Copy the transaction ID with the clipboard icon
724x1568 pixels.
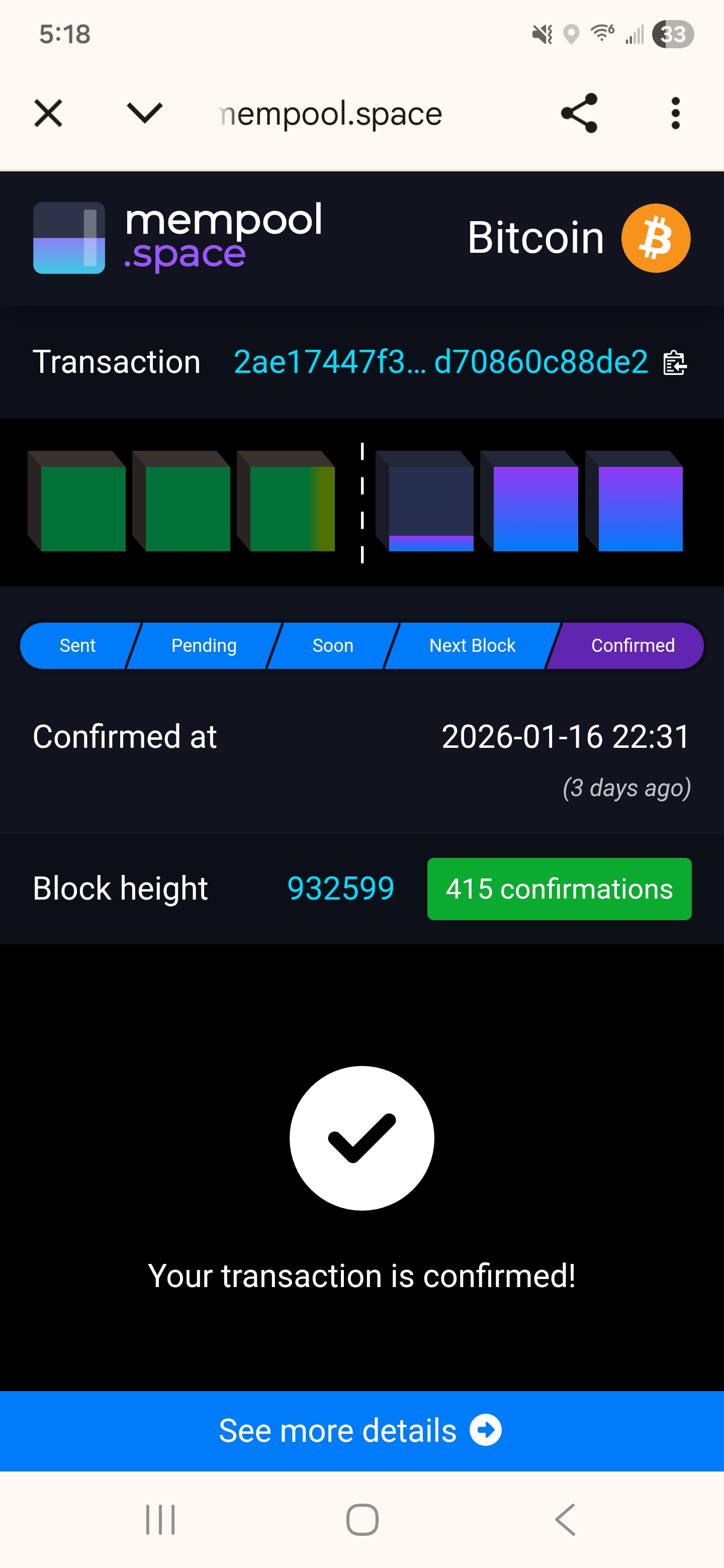[x=675, y=363]
